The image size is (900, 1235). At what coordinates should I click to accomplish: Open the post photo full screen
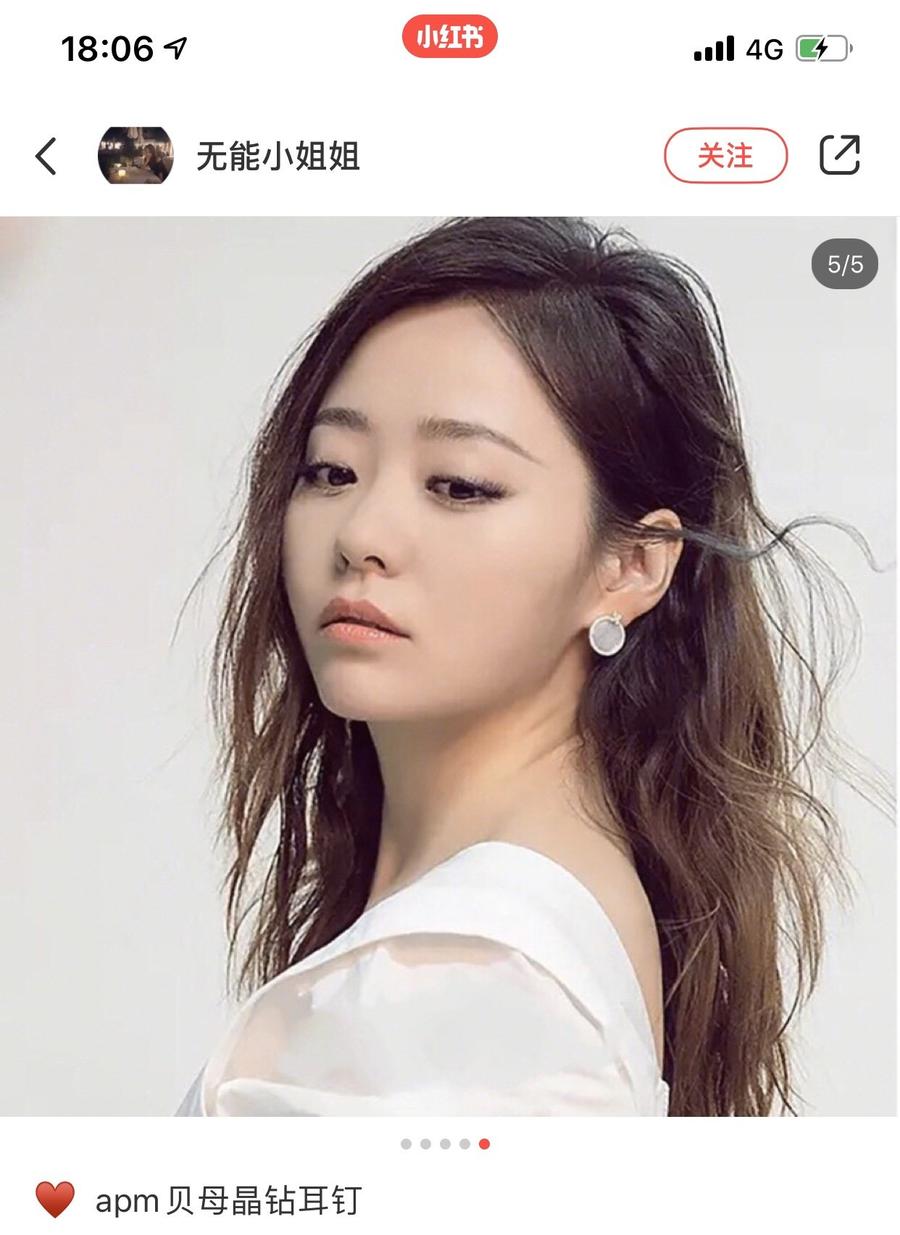pos(449,666)
